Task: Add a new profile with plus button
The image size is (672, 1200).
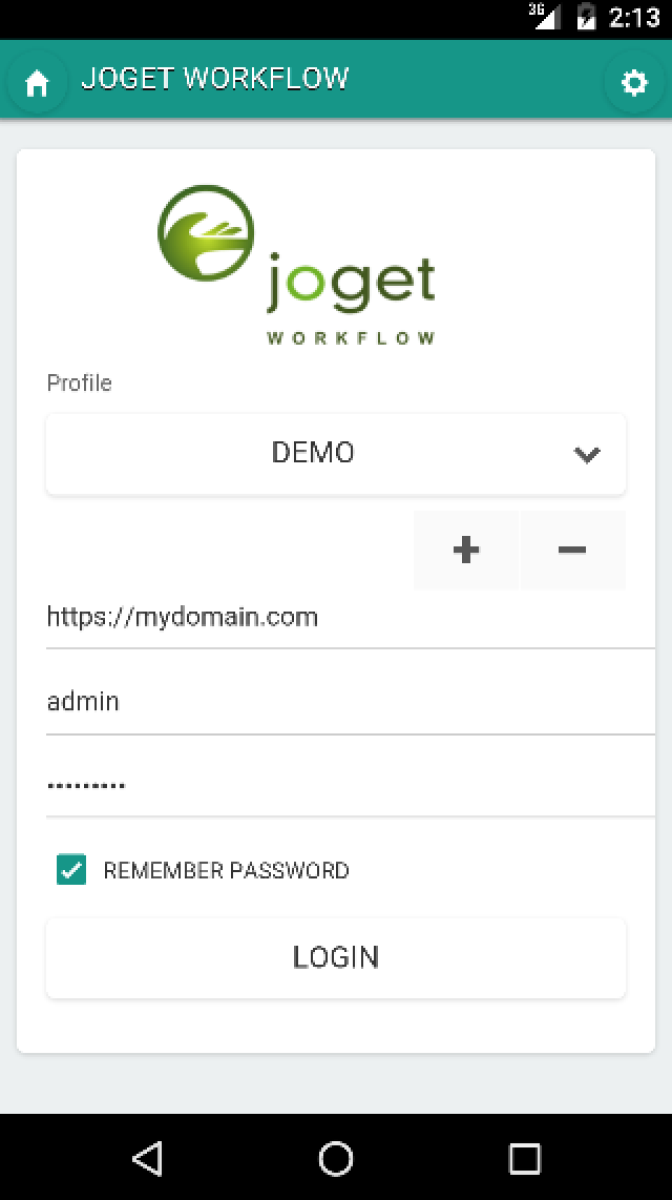Action: click(x=466, y=549)
